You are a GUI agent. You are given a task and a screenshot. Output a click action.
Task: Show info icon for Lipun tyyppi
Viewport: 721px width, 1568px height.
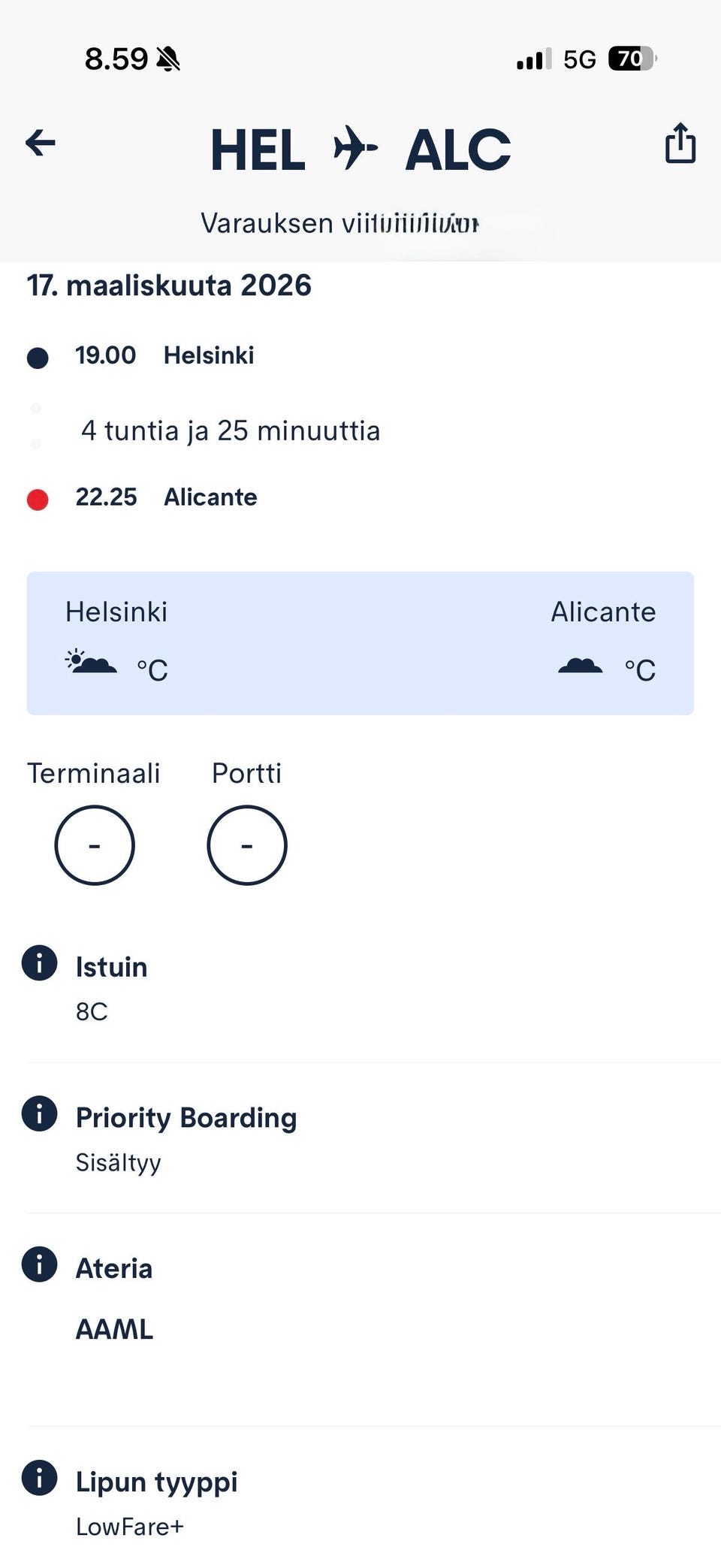coord(40,1478)
